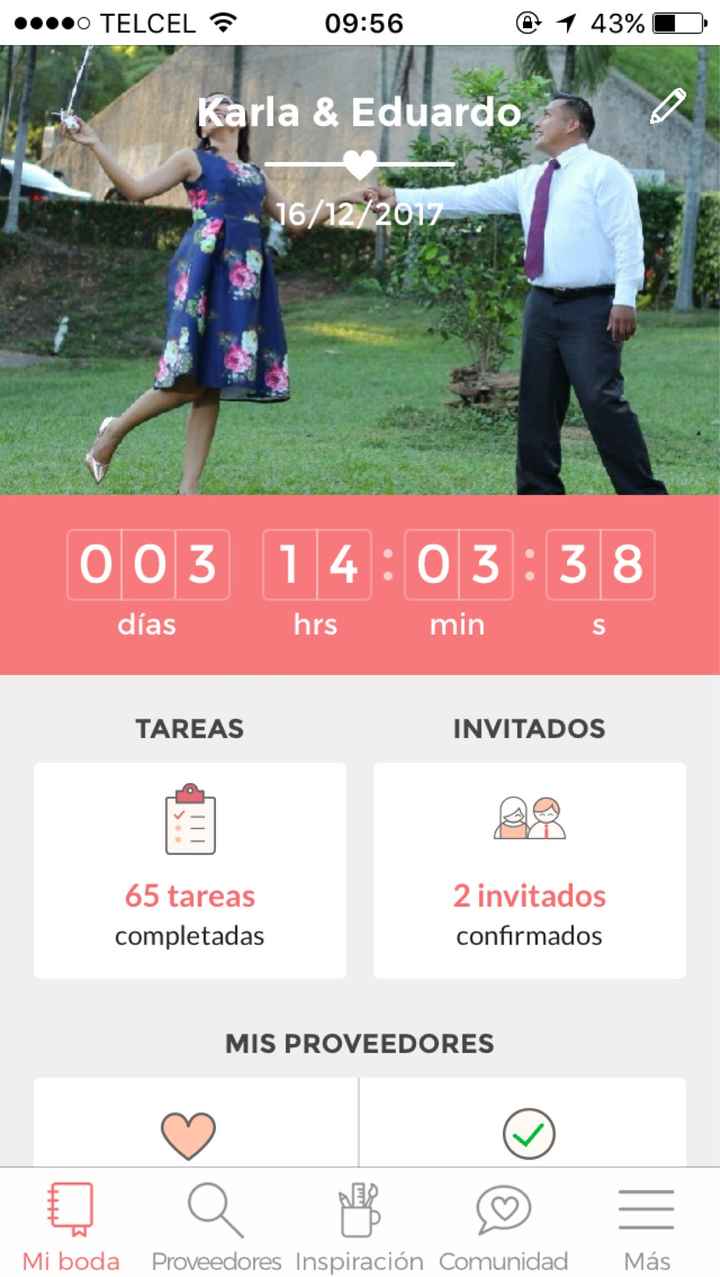Click the tasks clipboard icon
720x1277 pixels.
coord(190,818)
